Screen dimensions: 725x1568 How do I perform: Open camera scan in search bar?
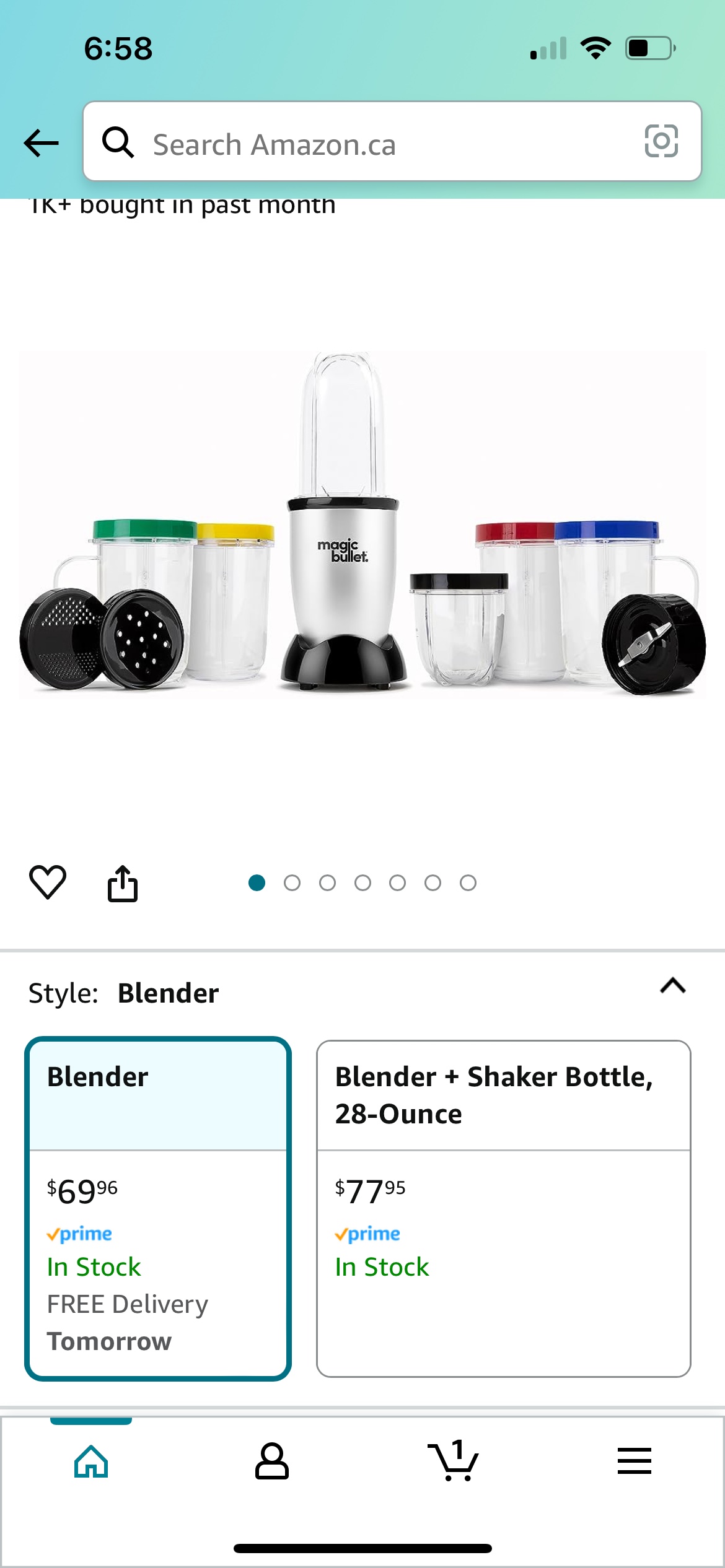pyautogui.click(x=661, y=141)
